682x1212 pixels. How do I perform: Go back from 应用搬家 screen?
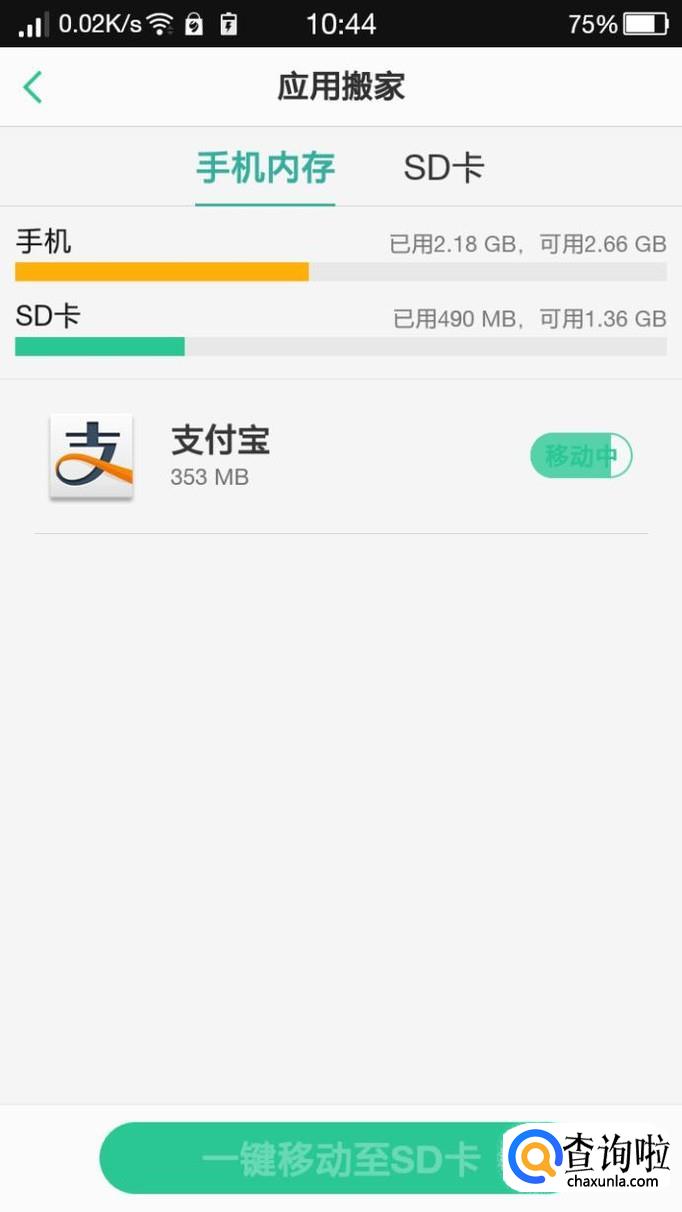click(x=33, y=87)
